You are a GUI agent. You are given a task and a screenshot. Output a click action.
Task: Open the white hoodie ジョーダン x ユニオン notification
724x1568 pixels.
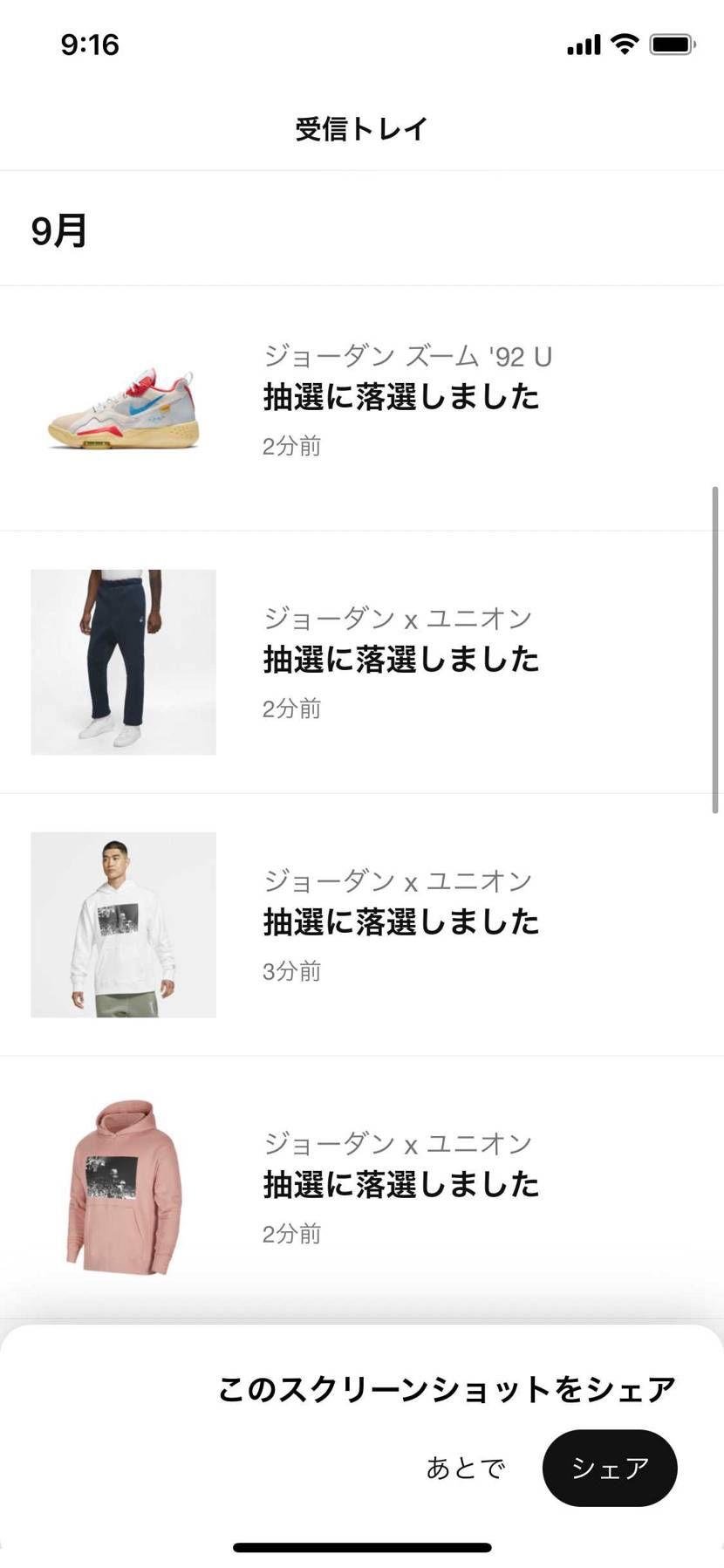pos(401,923)
